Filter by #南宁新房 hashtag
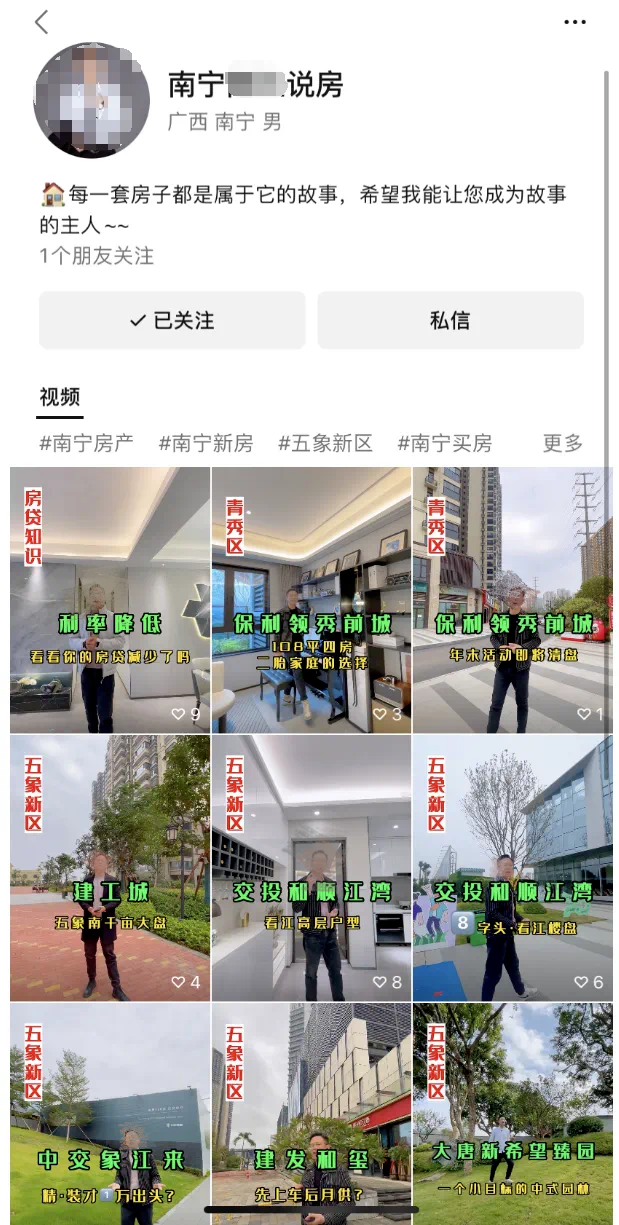Image resolution: width=619 pixels, height=1225 pixels. pos(206,443)
